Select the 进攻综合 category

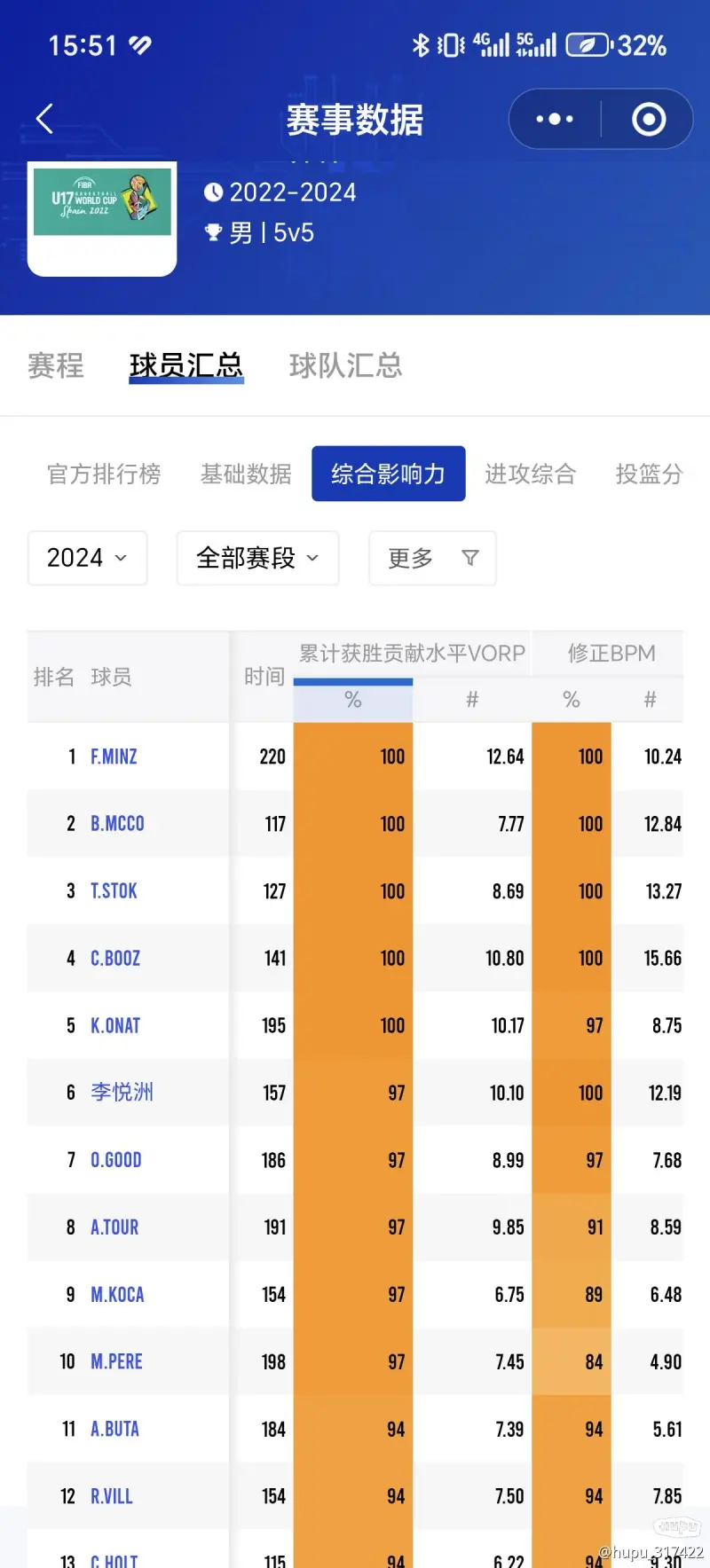(530, 474)
